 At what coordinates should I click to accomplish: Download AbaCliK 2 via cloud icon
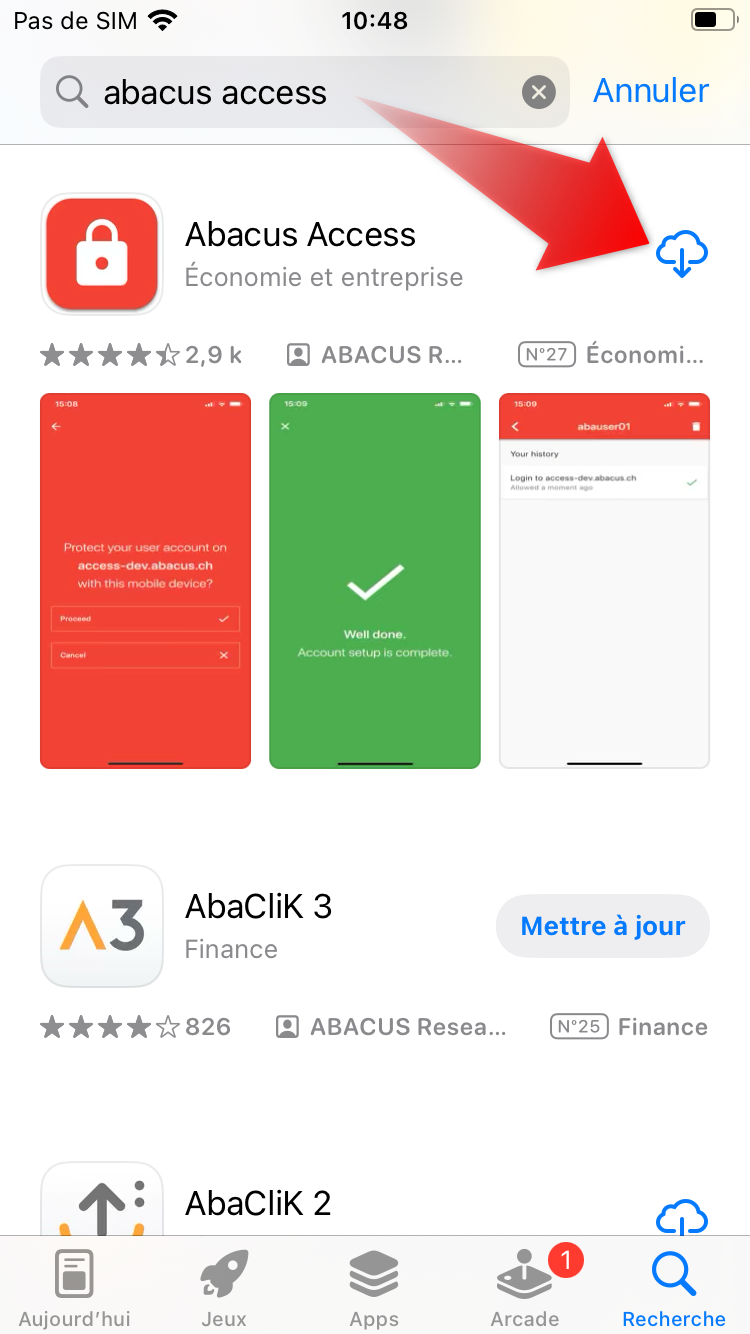(682, 1217)
